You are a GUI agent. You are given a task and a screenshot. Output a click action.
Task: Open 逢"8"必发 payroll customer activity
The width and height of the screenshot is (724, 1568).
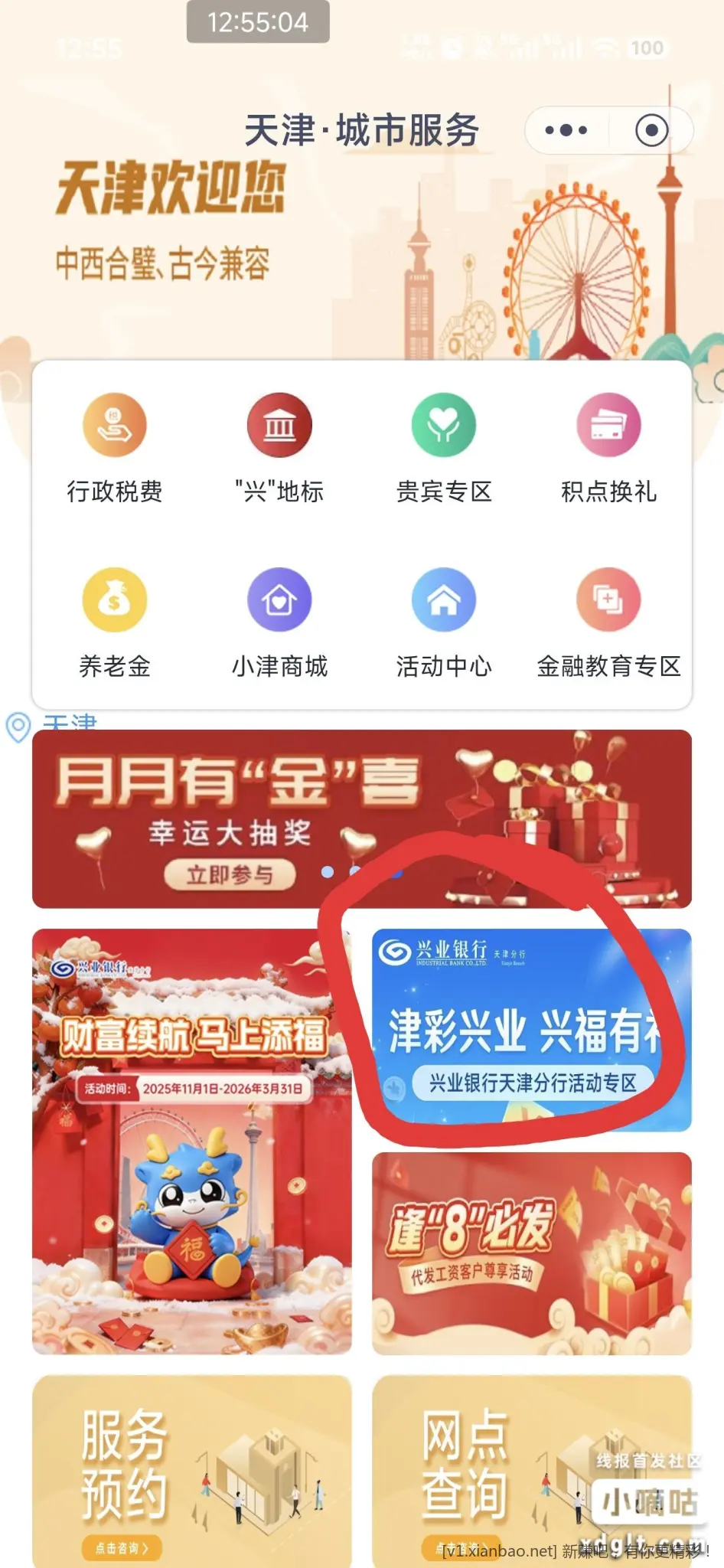(x=531, y=1253)
